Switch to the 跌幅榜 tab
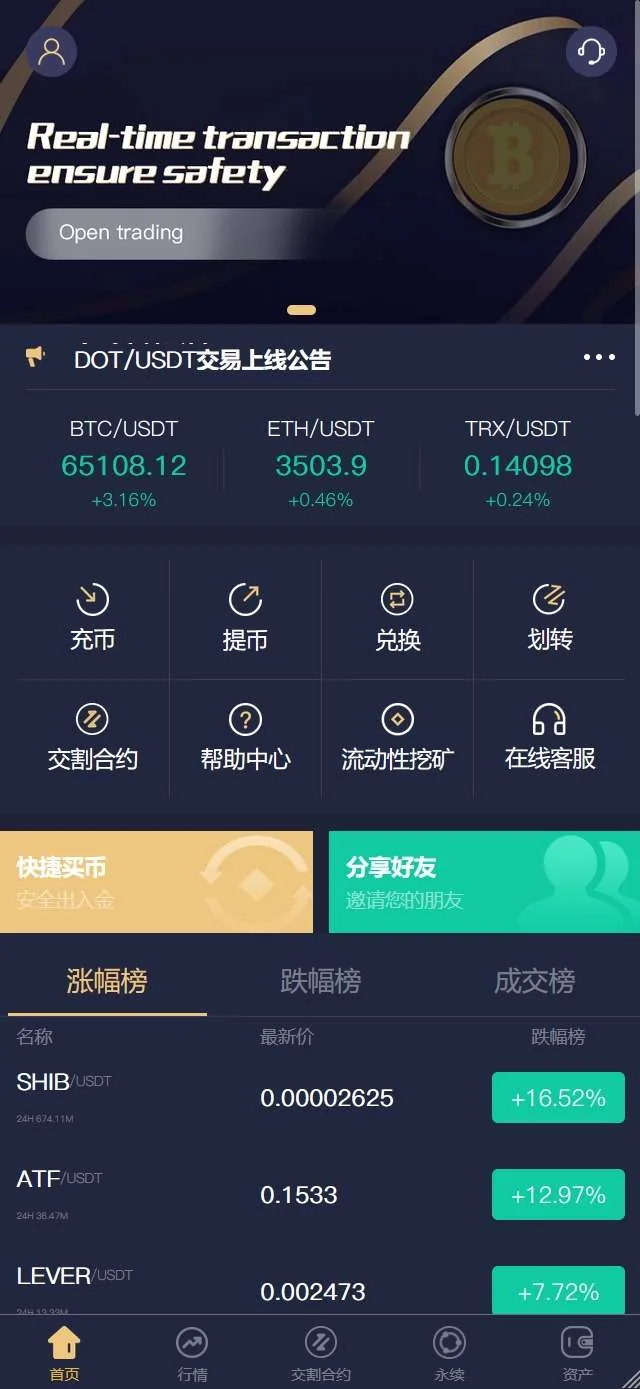Image resolution: width=640 pixels, height=1389 pixels. (320, 981)
